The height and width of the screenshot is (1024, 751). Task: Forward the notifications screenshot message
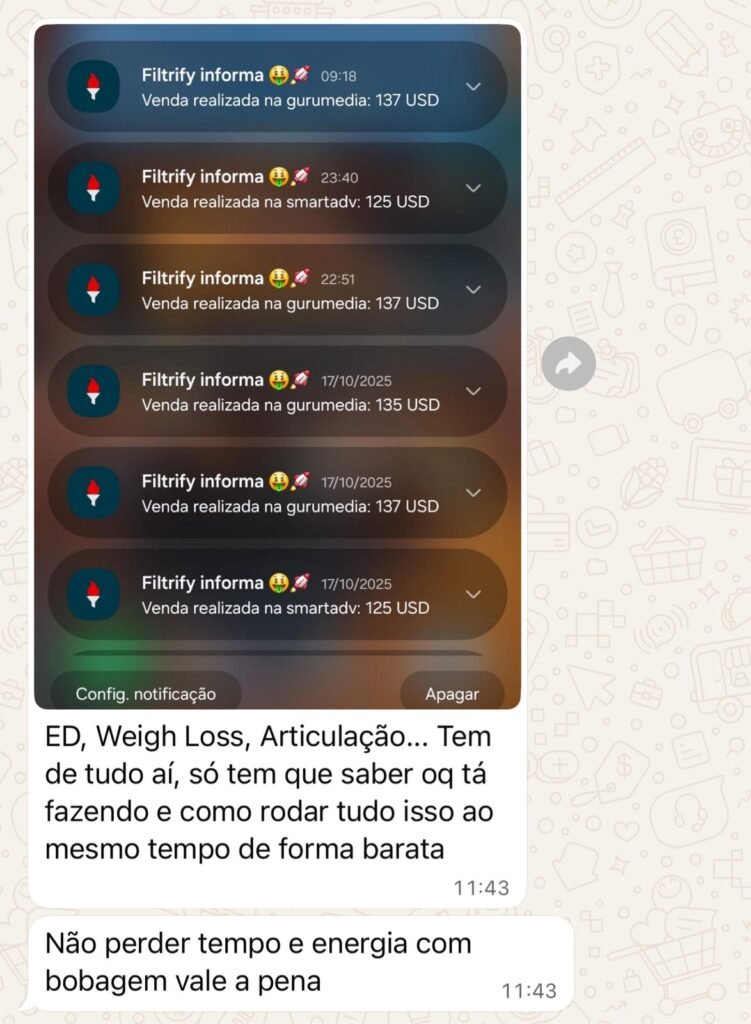(x=568, y=364)
